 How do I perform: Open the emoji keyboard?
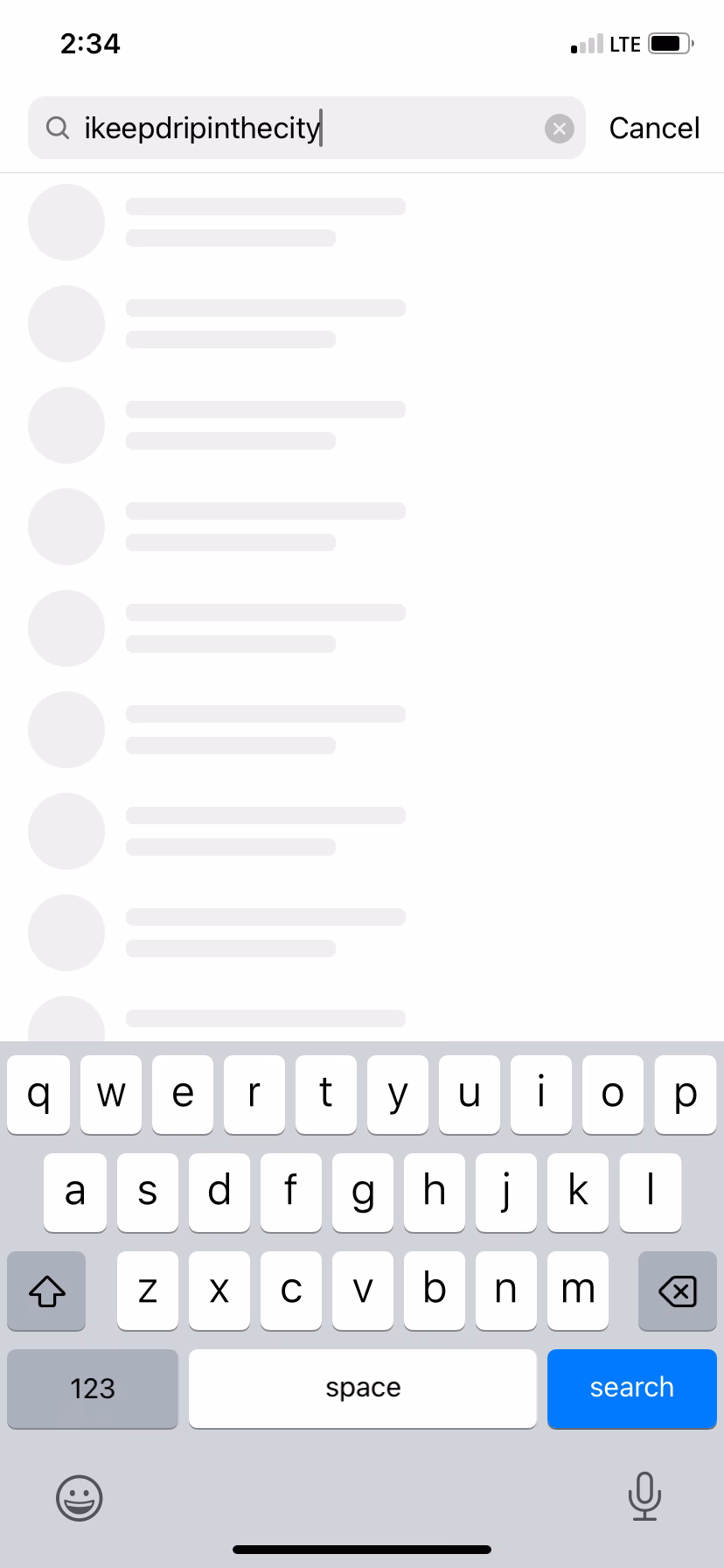[80, 1498]
